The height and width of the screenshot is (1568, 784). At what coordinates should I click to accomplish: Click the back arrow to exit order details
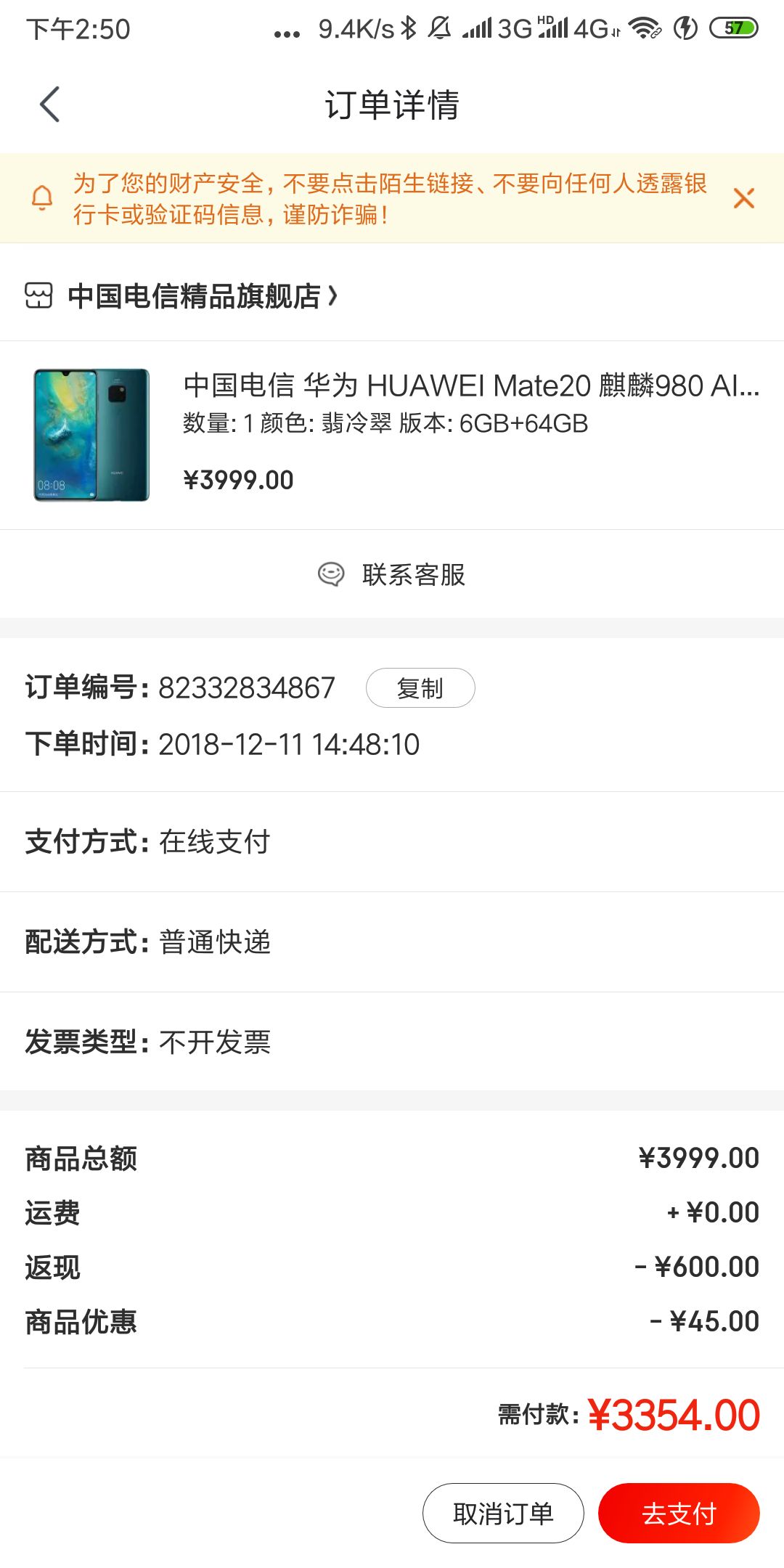pos(49,105)
